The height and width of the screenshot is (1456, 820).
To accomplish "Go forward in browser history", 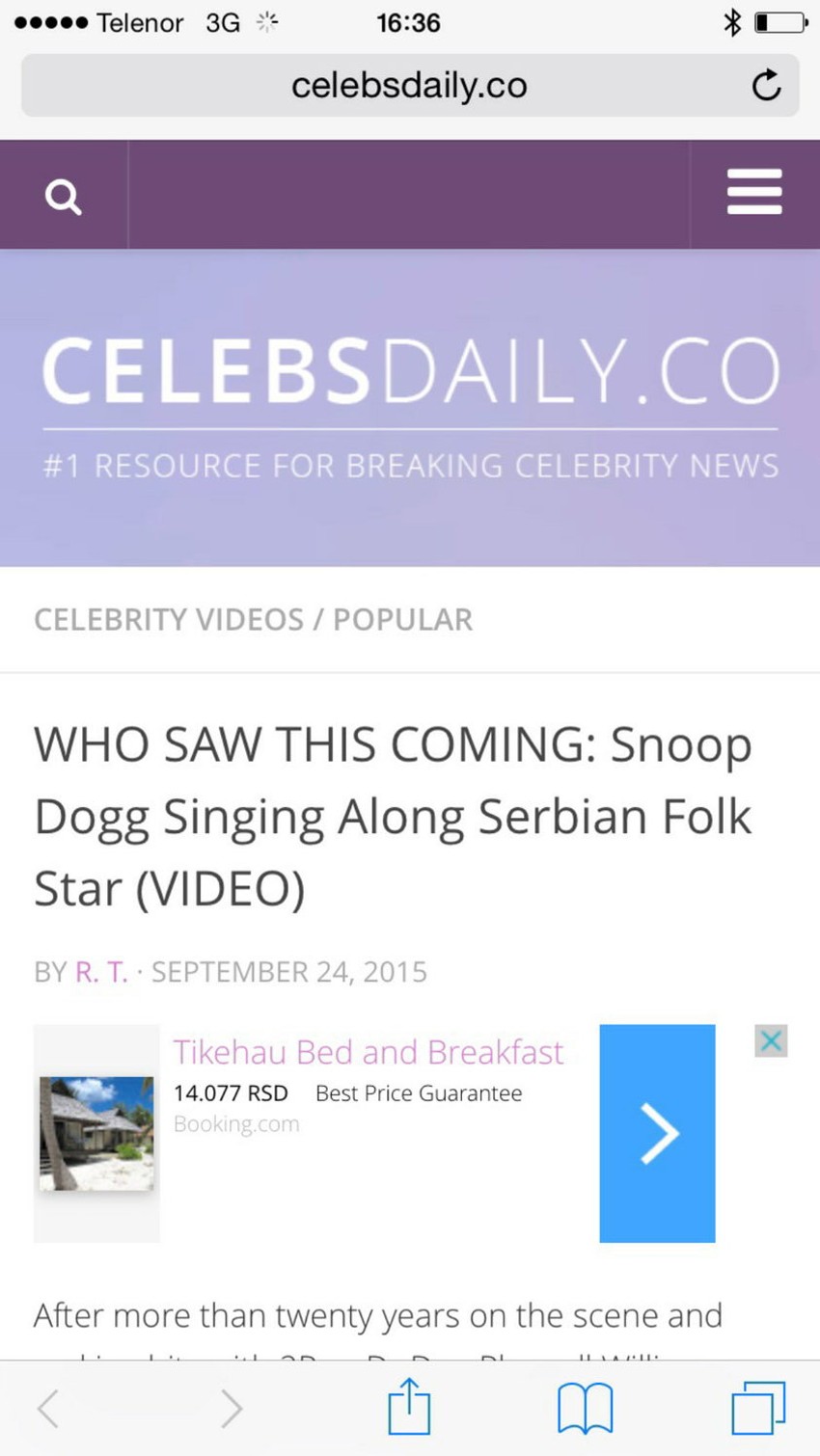I will point(231,1409).
